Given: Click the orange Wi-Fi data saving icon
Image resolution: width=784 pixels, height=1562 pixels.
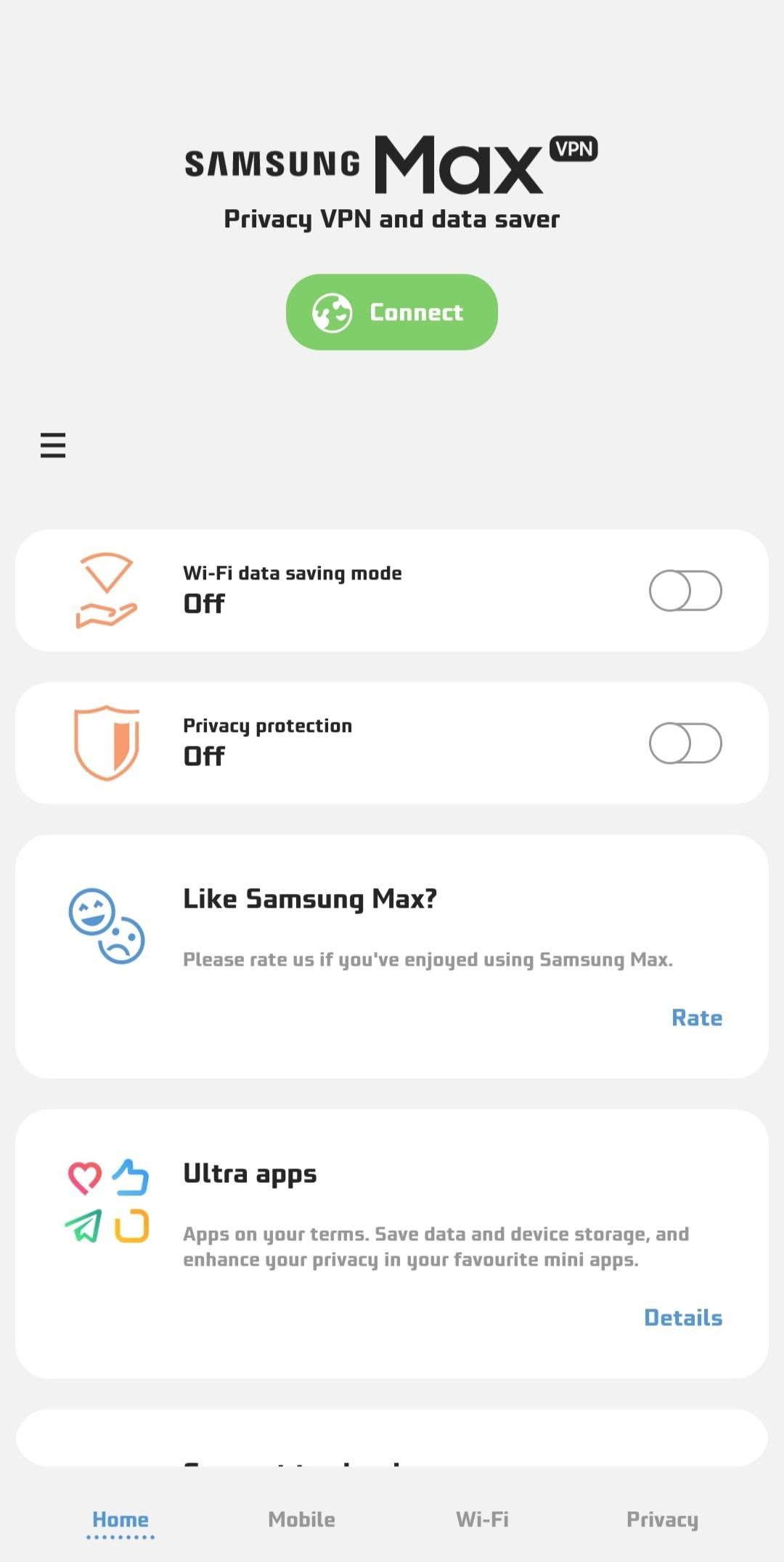Looking at the screenshot, I should (x=106, y=590).
